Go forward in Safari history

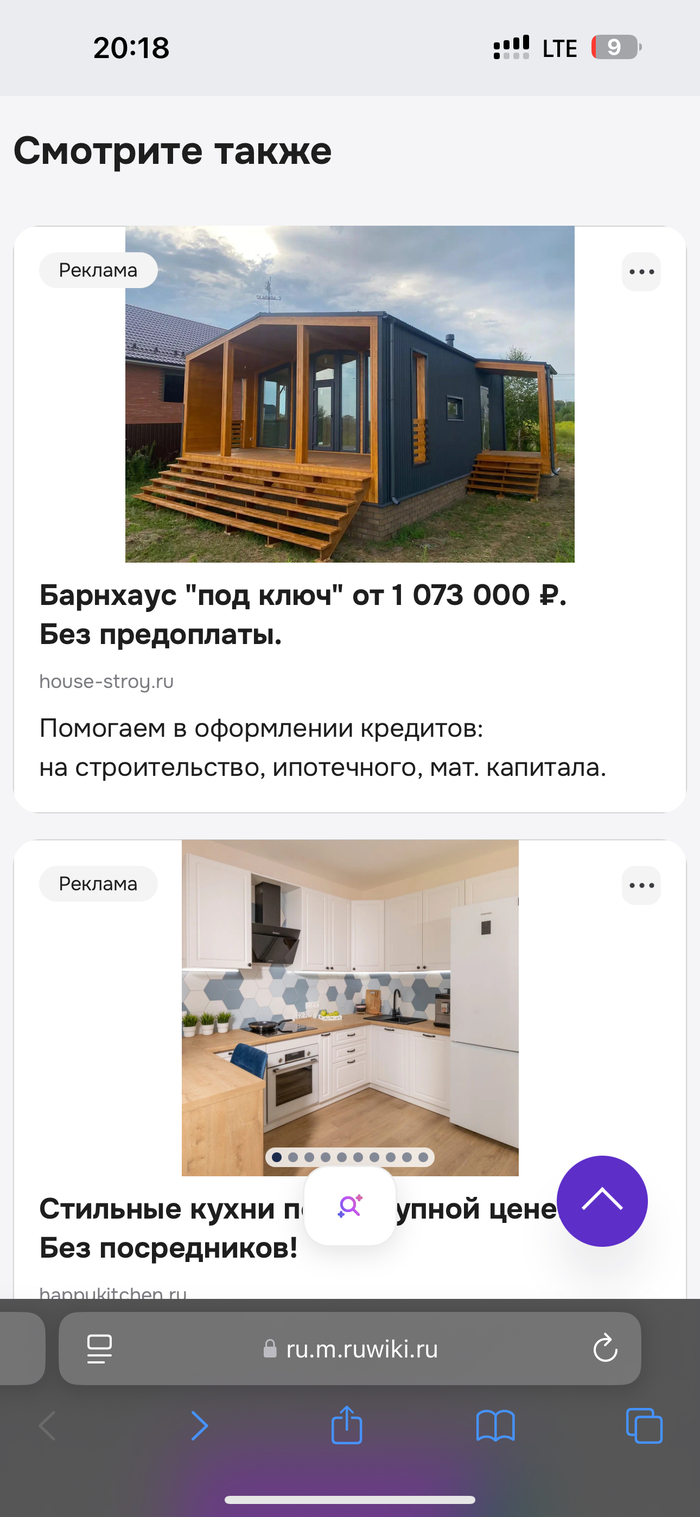(x=199, y=1426)
